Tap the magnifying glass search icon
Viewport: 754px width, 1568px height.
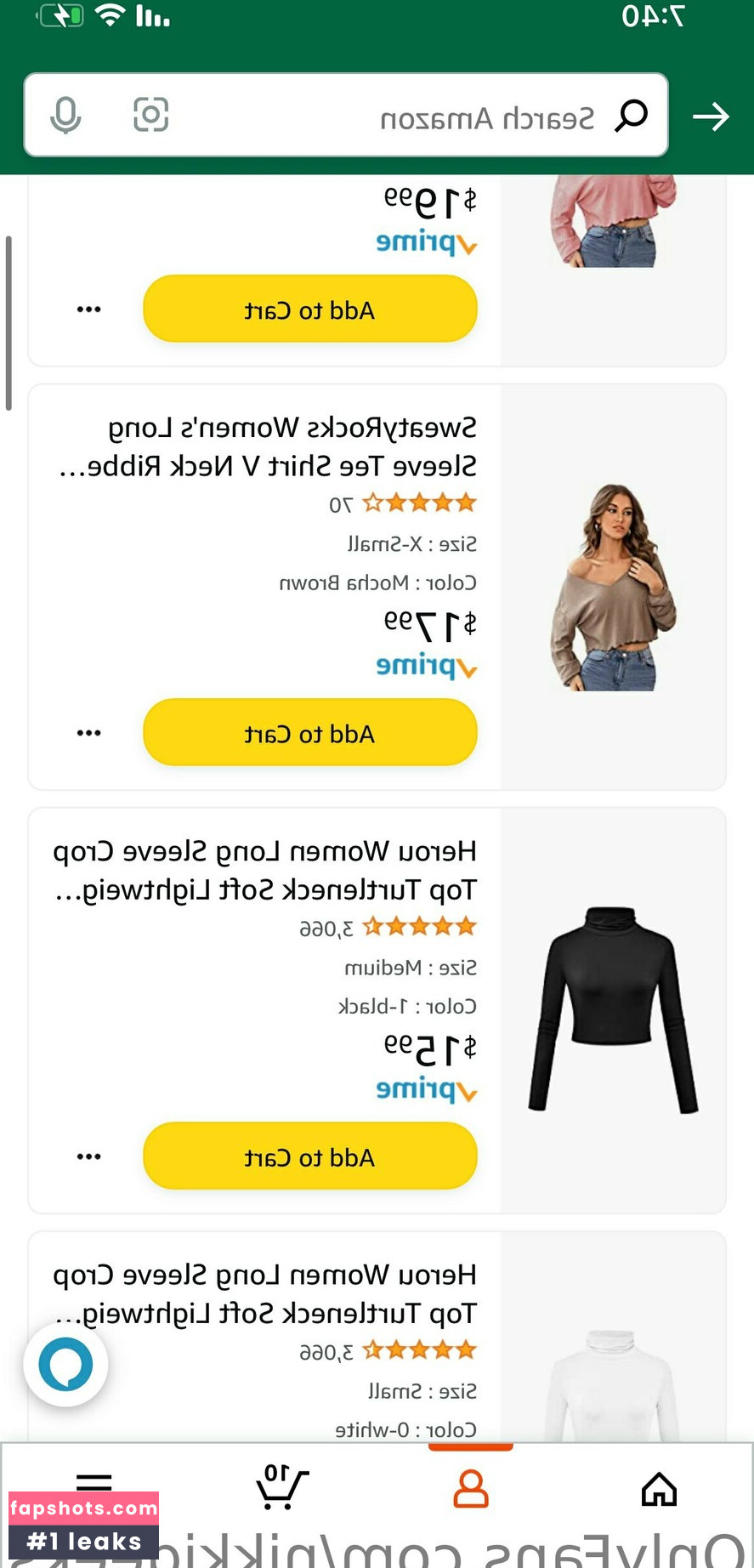tap(632, 116)
